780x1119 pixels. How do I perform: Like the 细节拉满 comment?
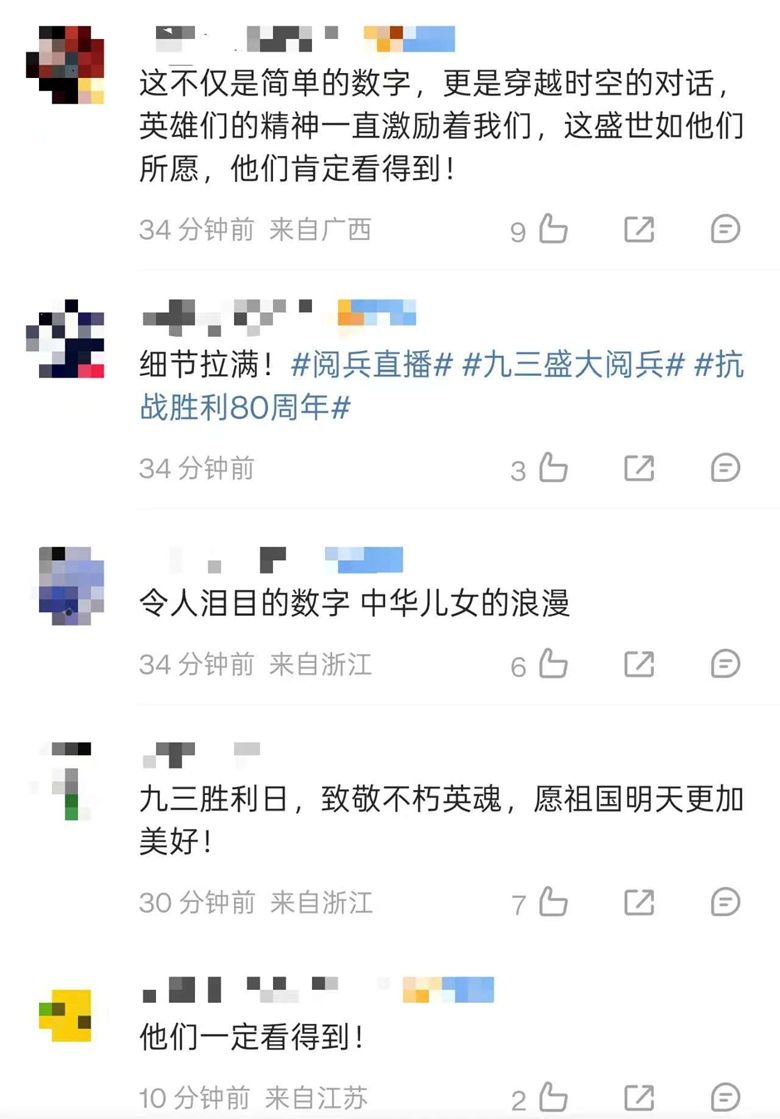point(553,468)
